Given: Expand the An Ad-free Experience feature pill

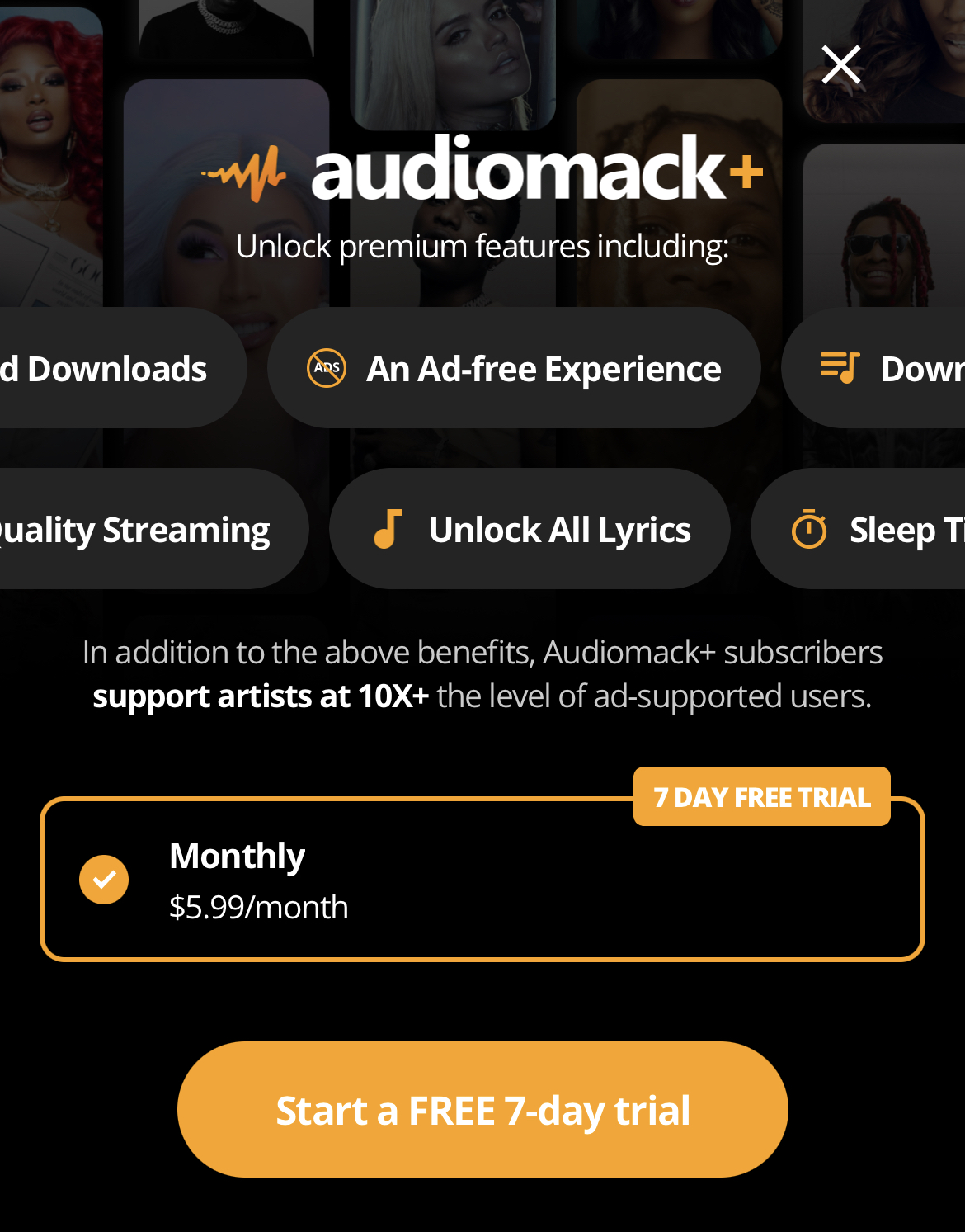Looking at the screenshot, I should pos(513,368).
